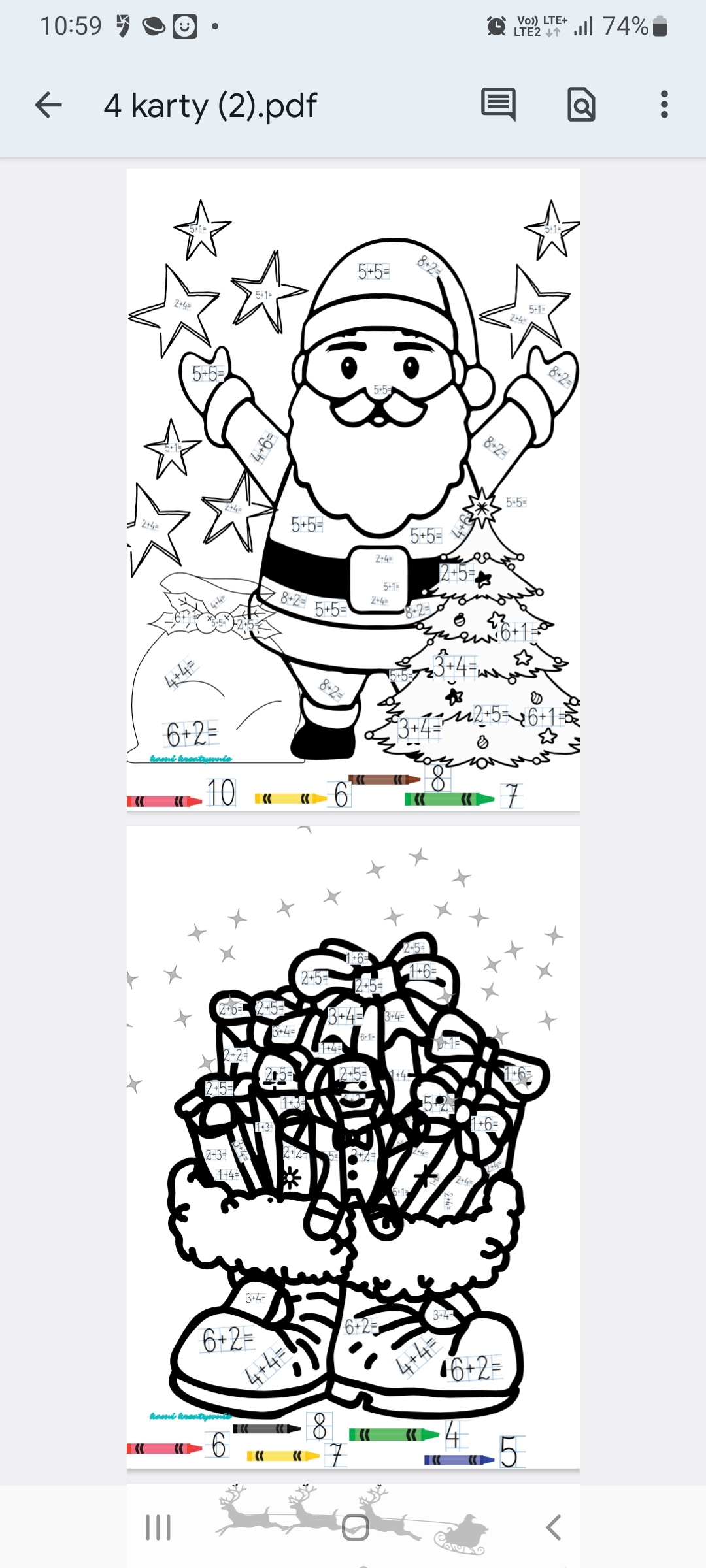Viewport: 706px width, 1568px height.
Task: Open the recent apps view
Action: click(158, 1527)
